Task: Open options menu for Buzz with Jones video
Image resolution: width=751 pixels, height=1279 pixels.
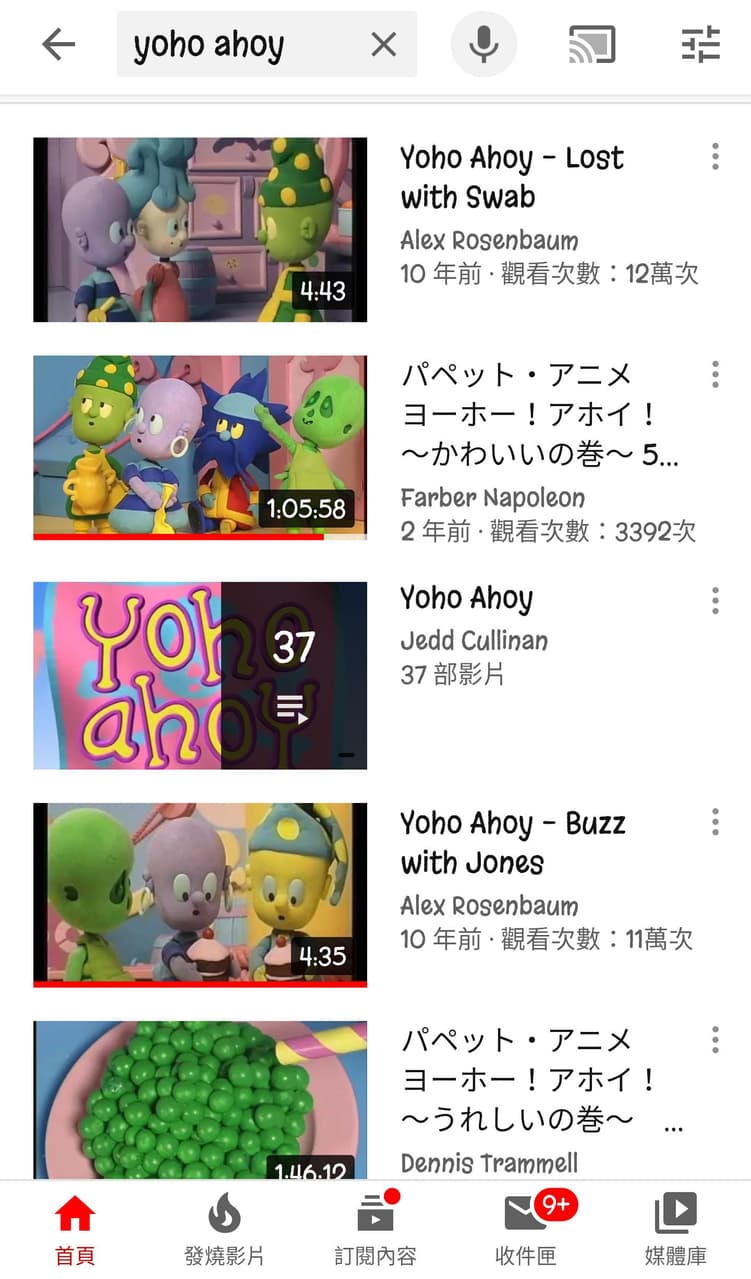Action: point(716,823)
